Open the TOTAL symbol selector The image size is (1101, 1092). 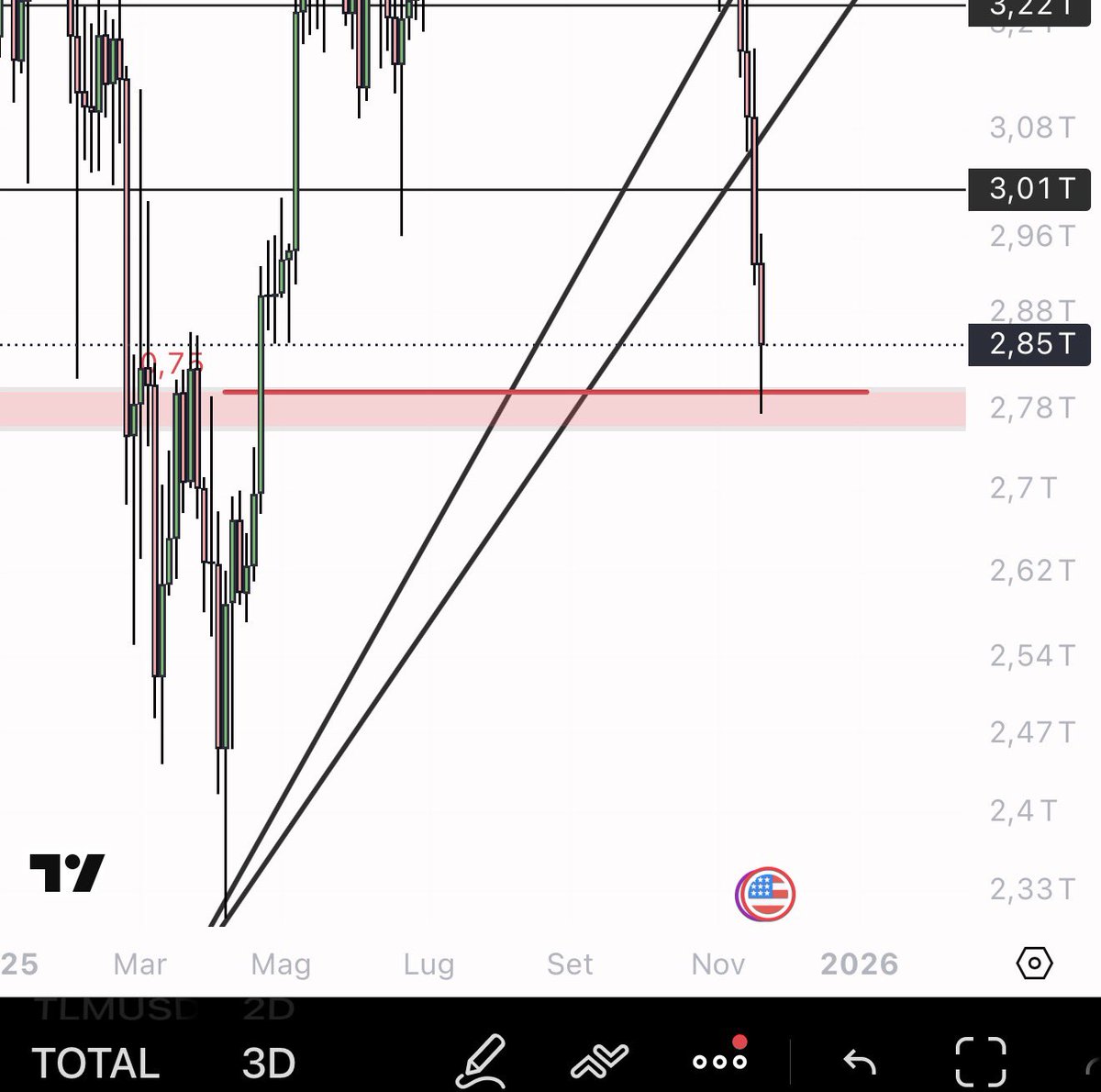point(95,1063)
